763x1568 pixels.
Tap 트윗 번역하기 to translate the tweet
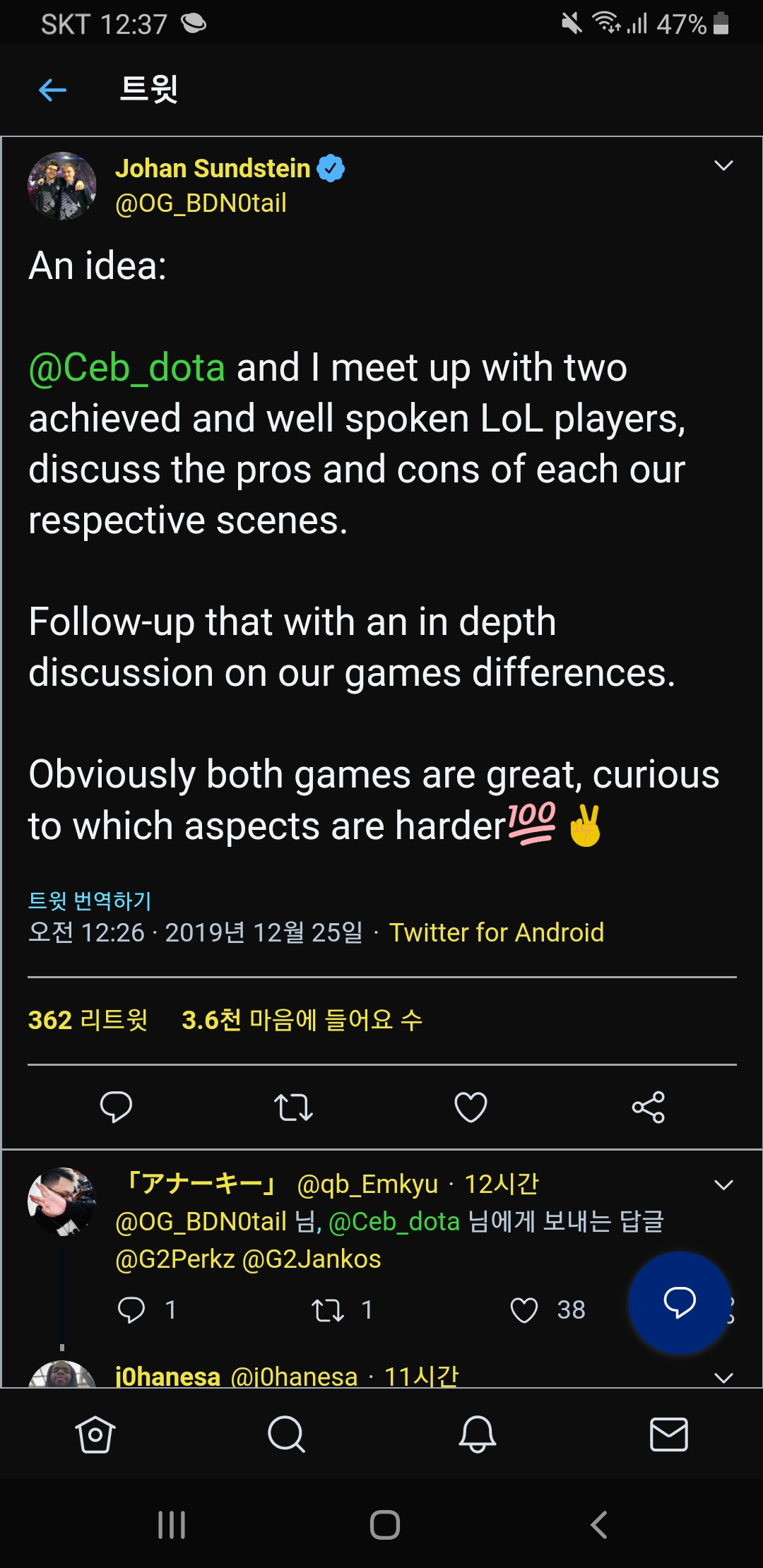click(x=90, y=901)
